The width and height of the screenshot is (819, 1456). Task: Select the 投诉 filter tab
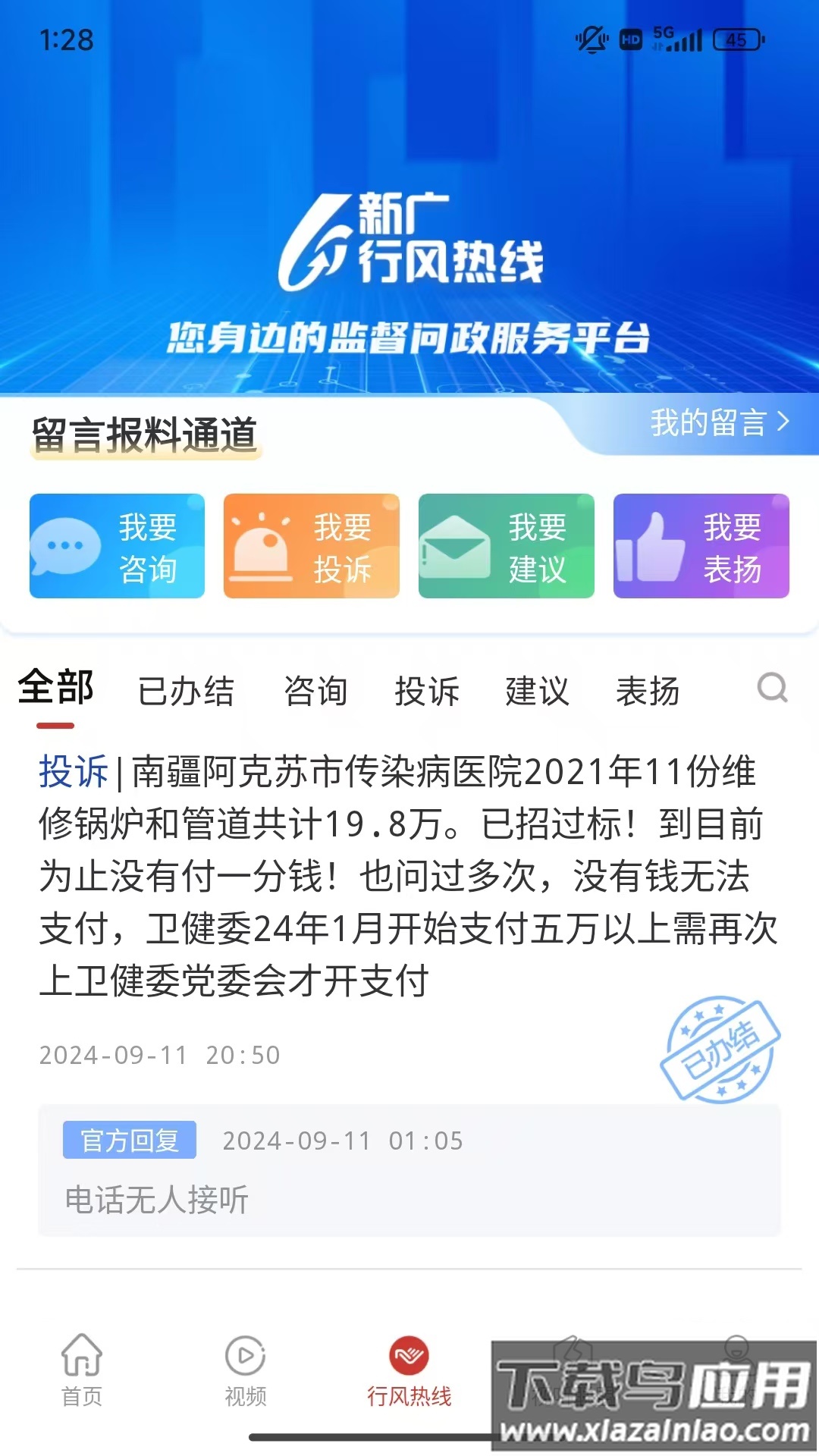click(428, 691)
